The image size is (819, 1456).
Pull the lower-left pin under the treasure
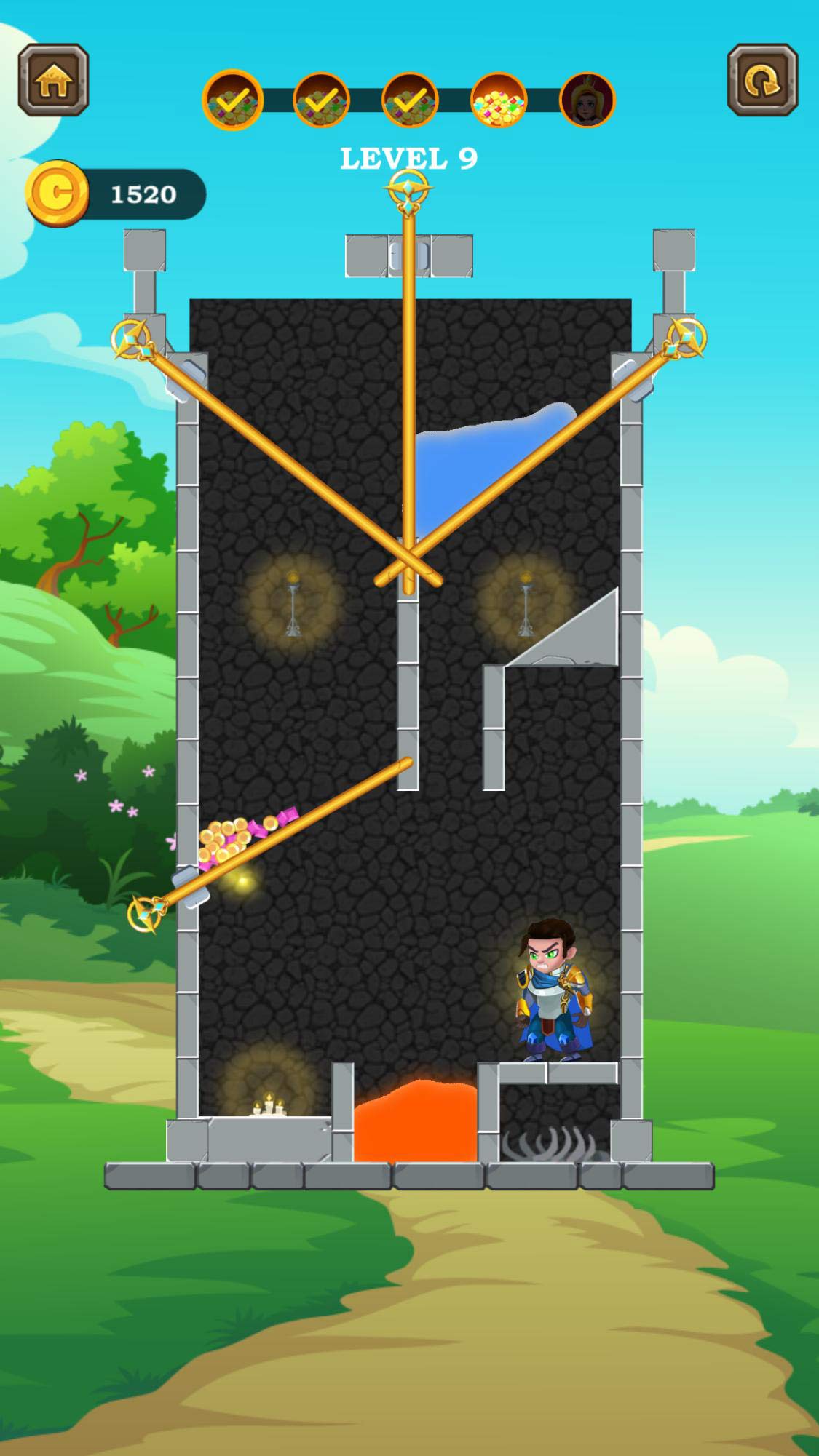point(148,912)
